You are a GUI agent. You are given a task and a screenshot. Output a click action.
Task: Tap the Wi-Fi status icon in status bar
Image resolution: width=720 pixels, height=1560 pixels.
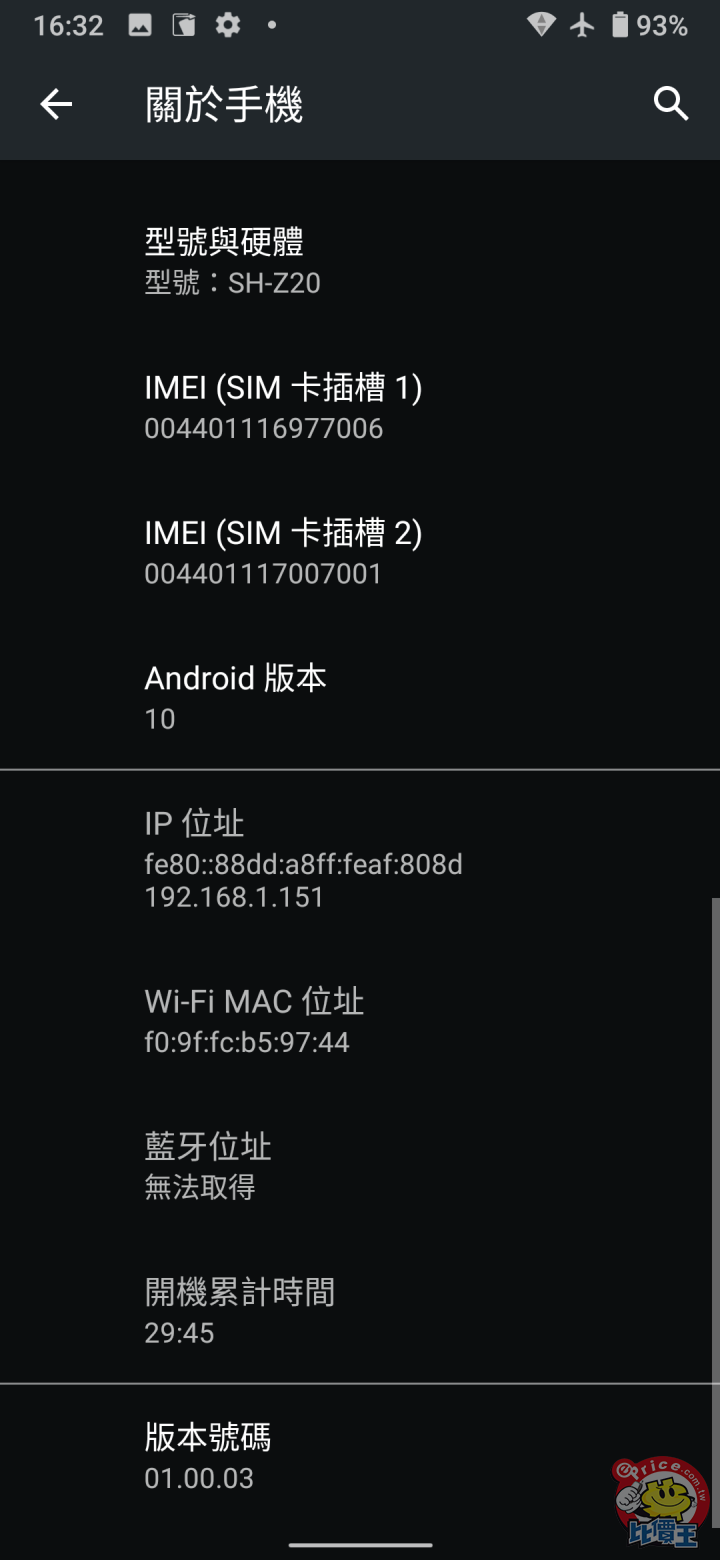[541, 25]
